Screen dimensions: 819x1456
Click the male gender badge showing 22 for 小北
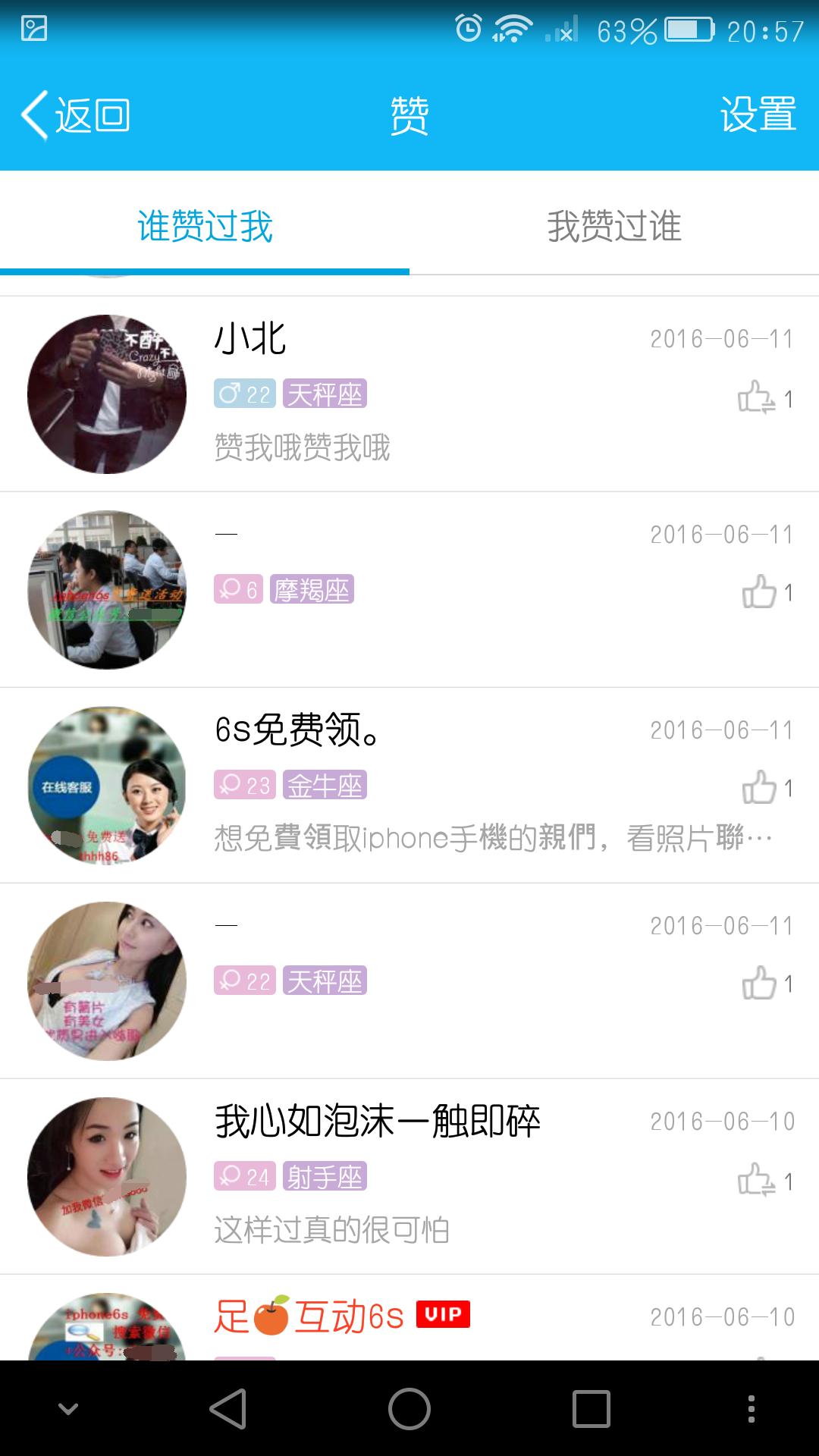[x=244, y=394]
